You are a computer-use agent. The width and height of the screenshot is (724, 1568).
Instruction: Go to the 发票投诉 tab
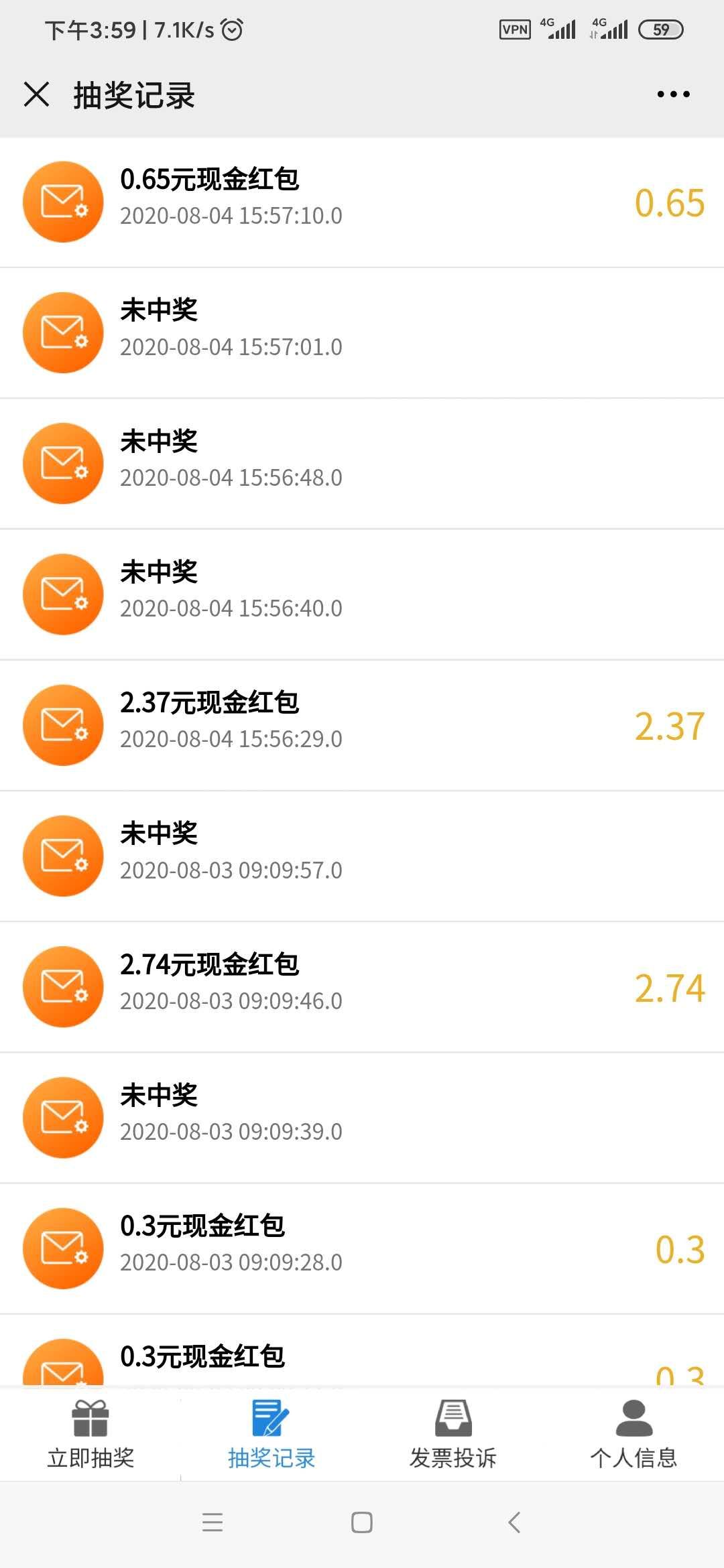pyautogui.click(x=452, y=1434)
